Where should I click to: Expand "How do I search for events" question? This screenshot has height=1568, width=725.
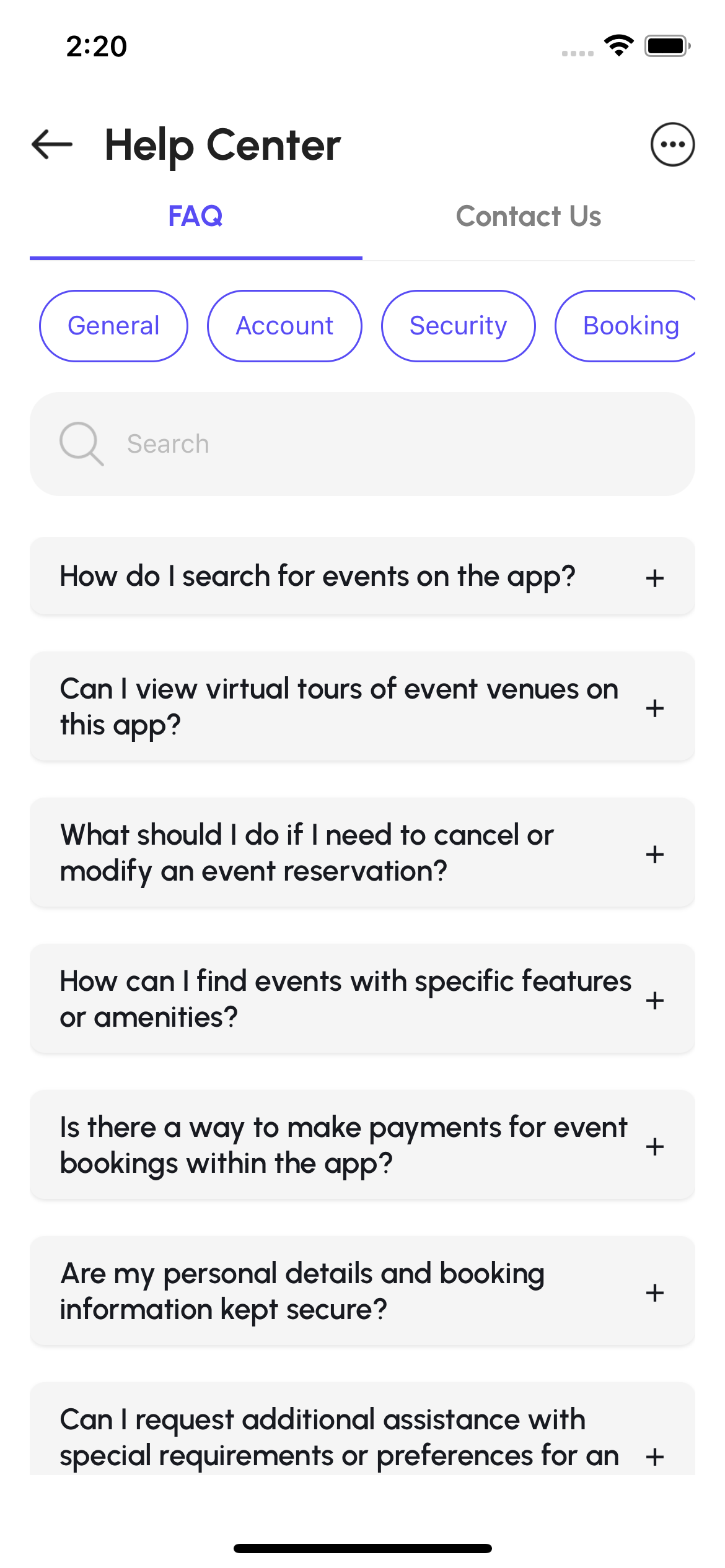[x=362, y=577]
